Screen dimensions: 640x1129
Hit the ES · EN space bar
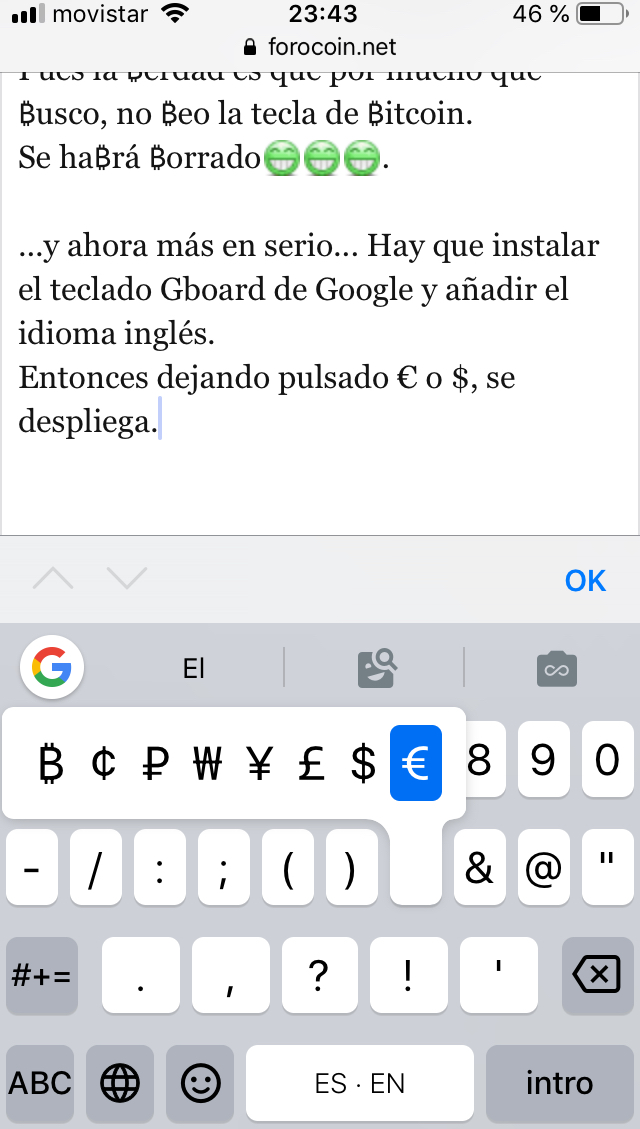[360, 1083]
